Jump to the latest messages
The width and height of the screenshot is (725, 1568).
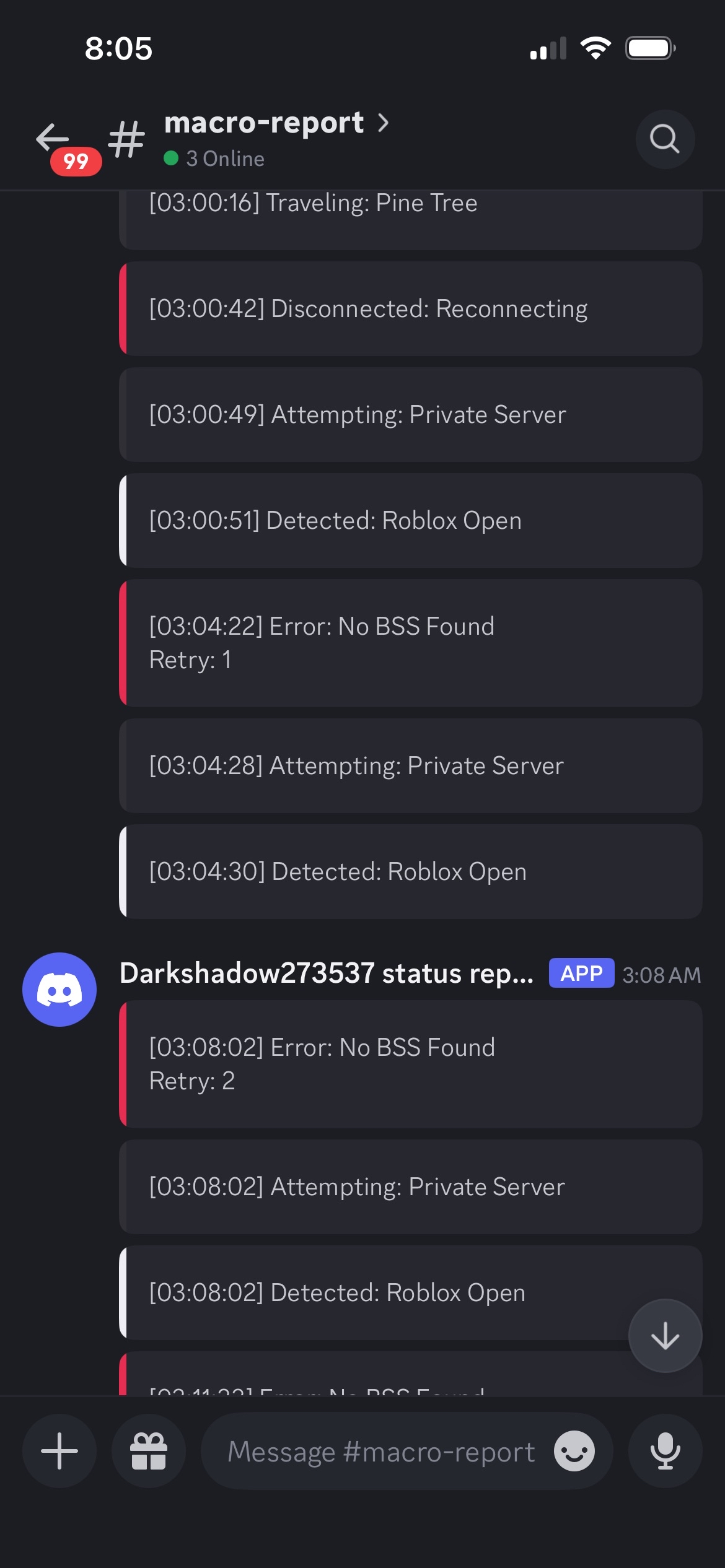tap(664, 1336)
